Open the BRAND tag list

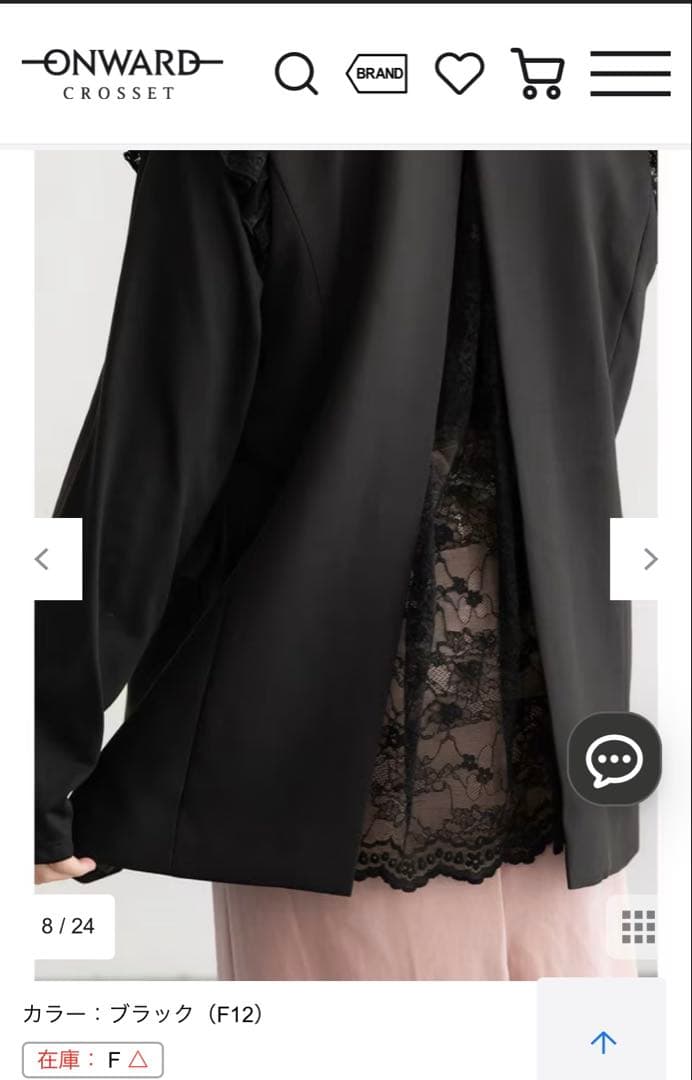(377, 74)
